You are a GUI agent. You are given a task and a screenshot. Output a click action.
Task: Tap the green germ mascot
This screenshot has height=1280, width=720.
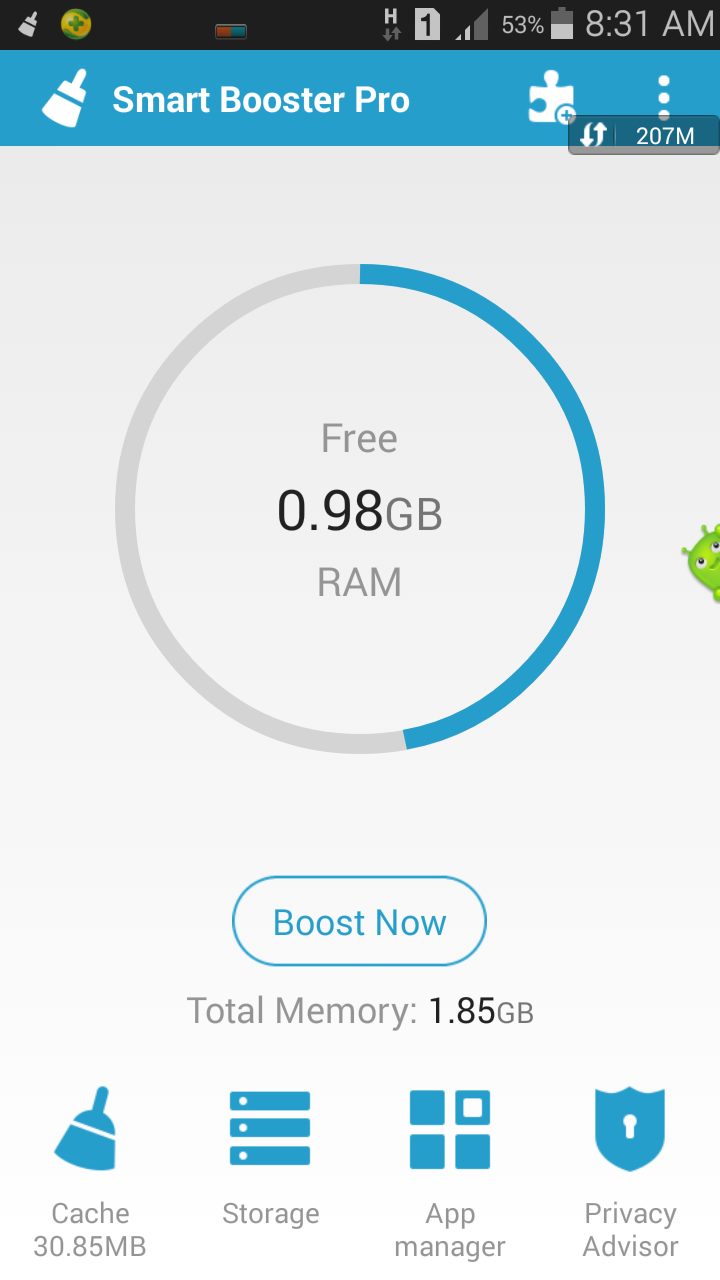coord(703,560)
